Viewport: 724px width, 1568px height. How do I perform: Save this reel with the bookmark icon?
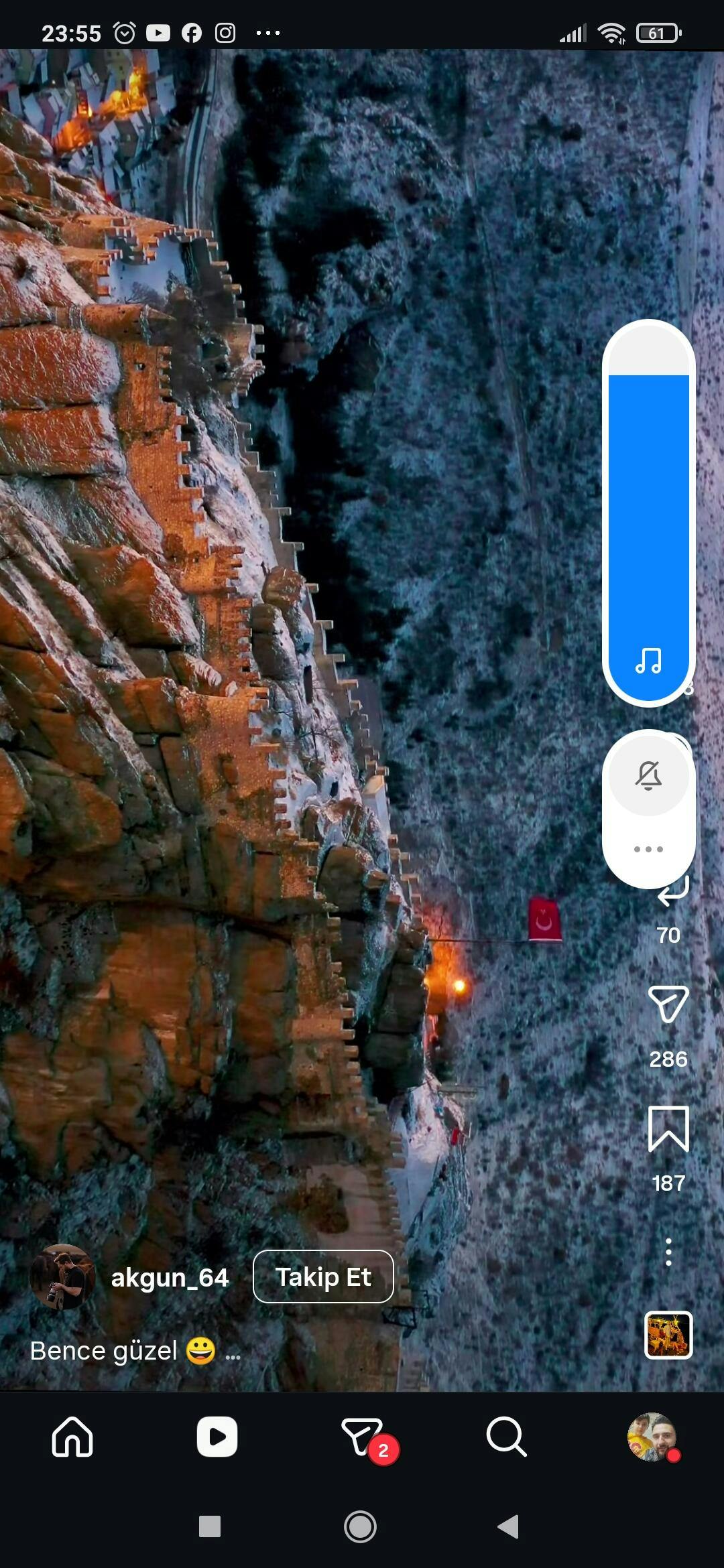click(668, 1129)
